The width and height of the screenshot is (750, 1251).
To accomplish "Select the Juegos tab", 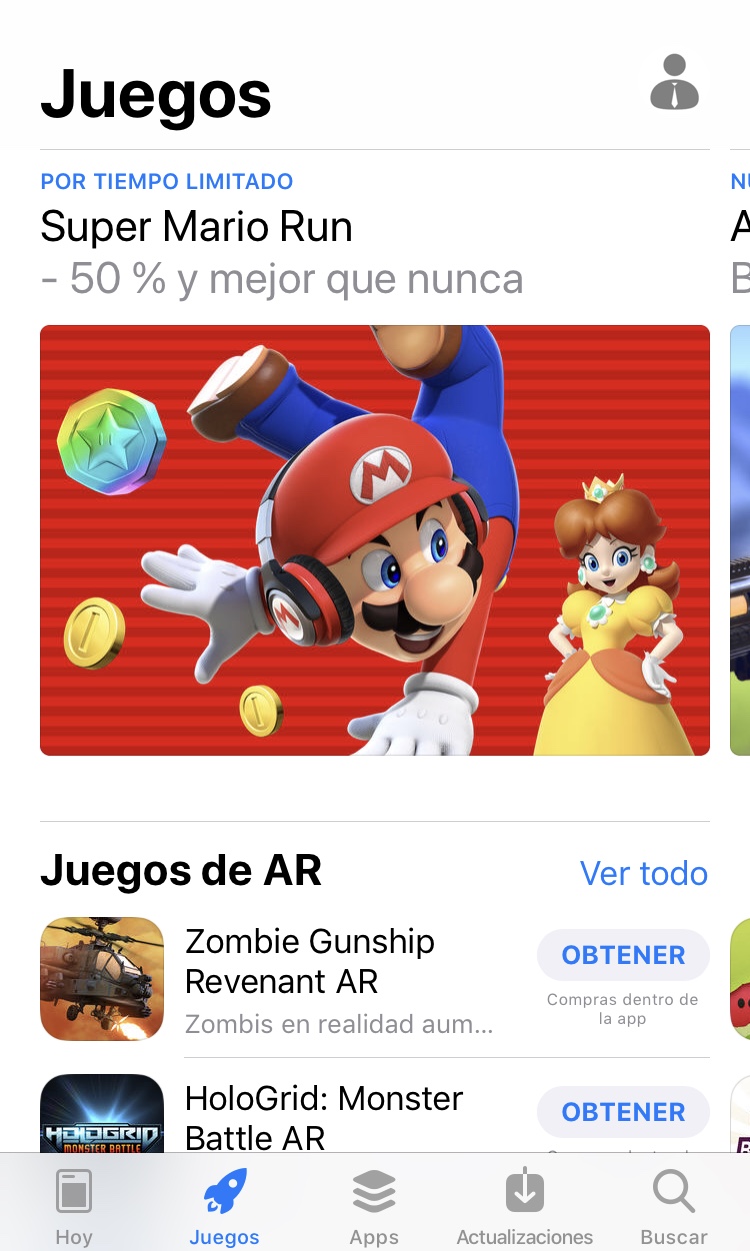I will click(224, 1205).
